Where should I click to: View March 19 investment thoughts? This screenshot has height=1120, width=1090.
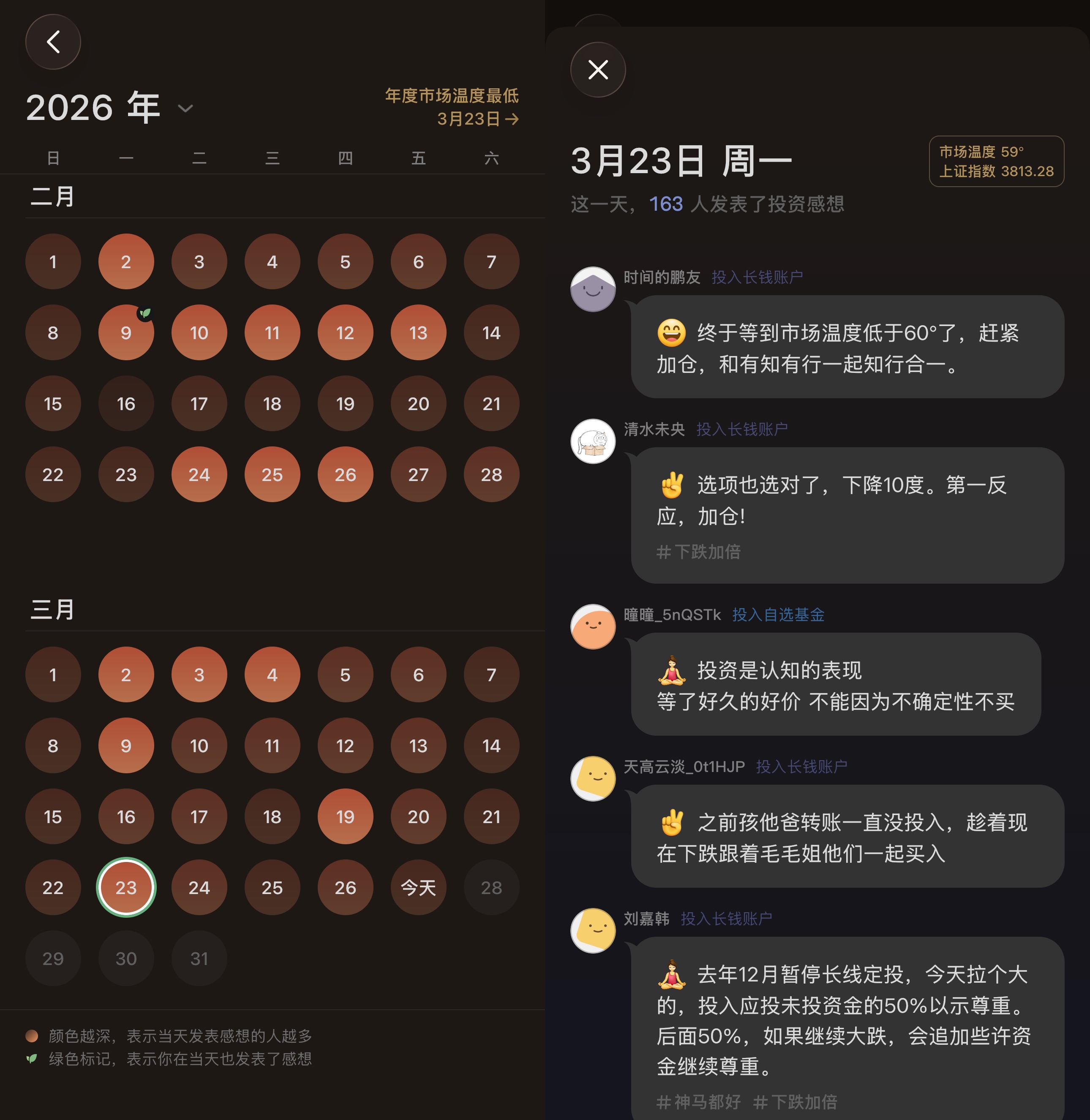(x=345, y=817)
